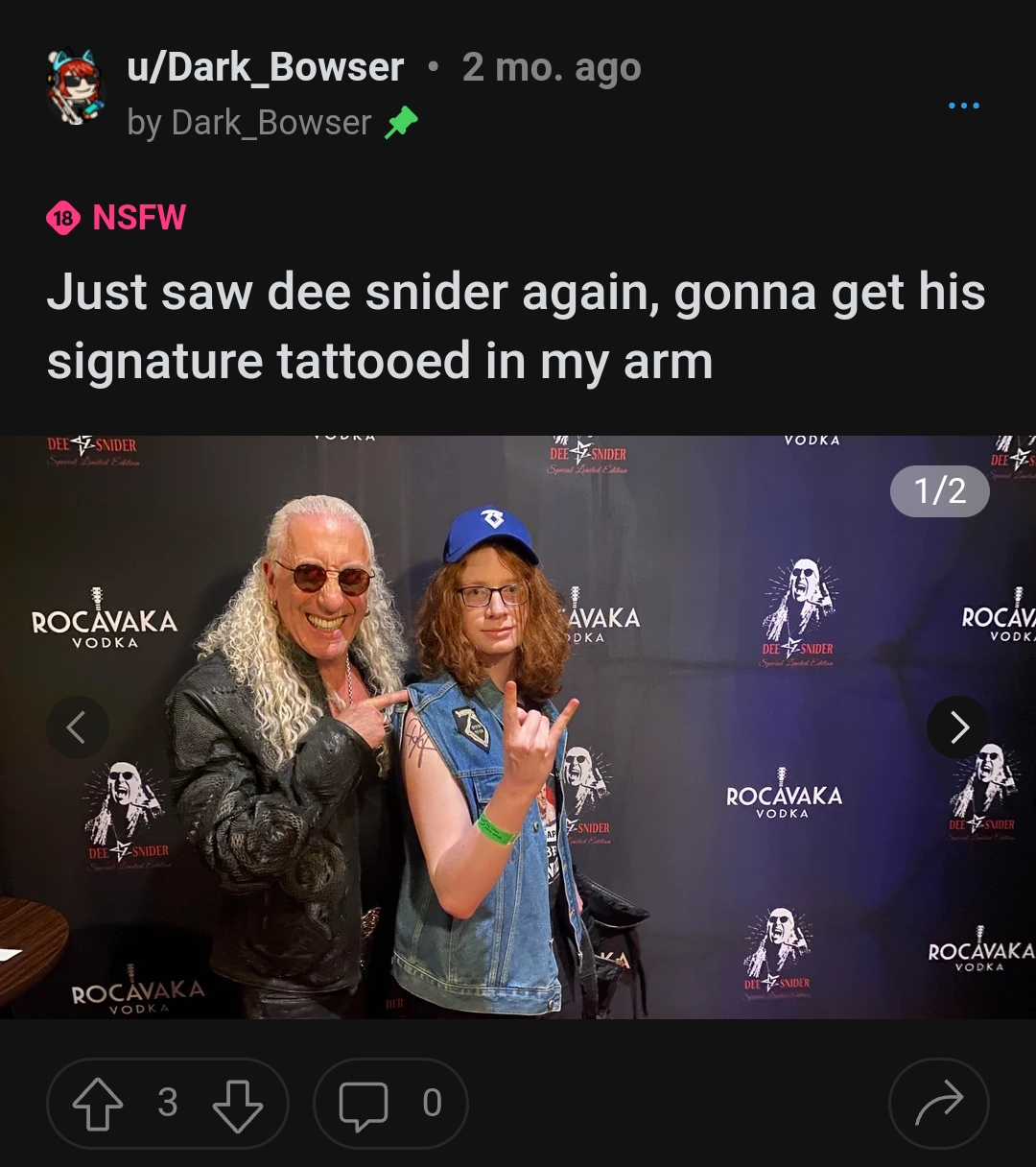Show the next image in the gallery
The height and width of the screenshot is (1167, 1036).
(x=957, y=727)
